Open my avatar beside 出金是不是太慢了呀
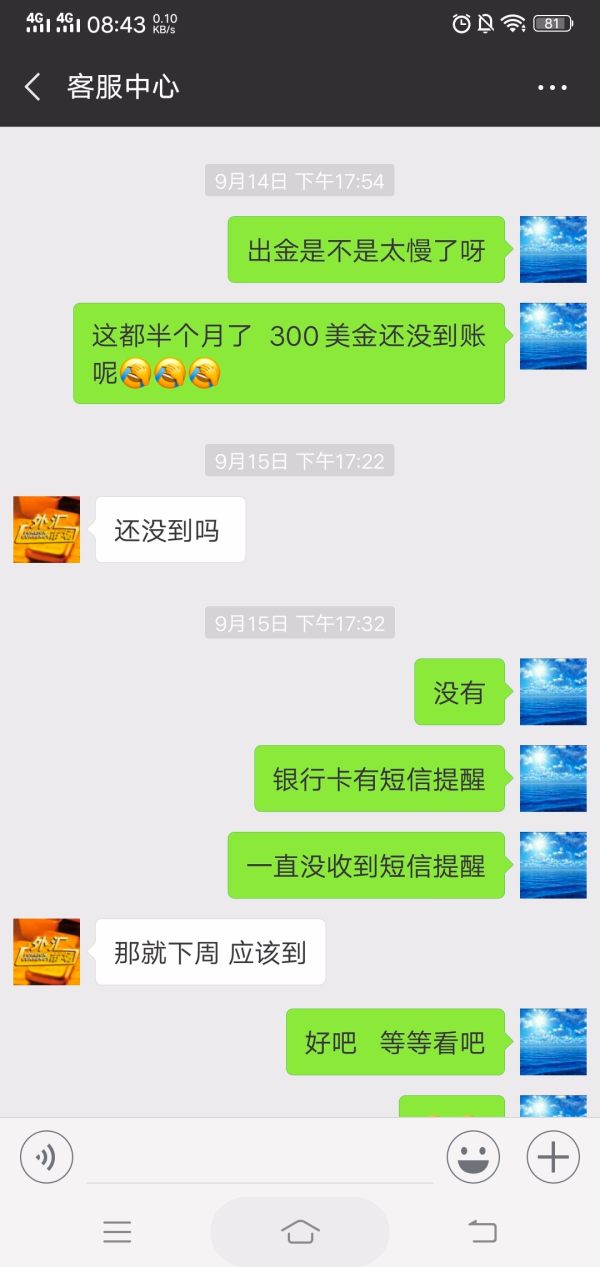Viewport: 600px width, 1267px height. (x=553, y=249)
